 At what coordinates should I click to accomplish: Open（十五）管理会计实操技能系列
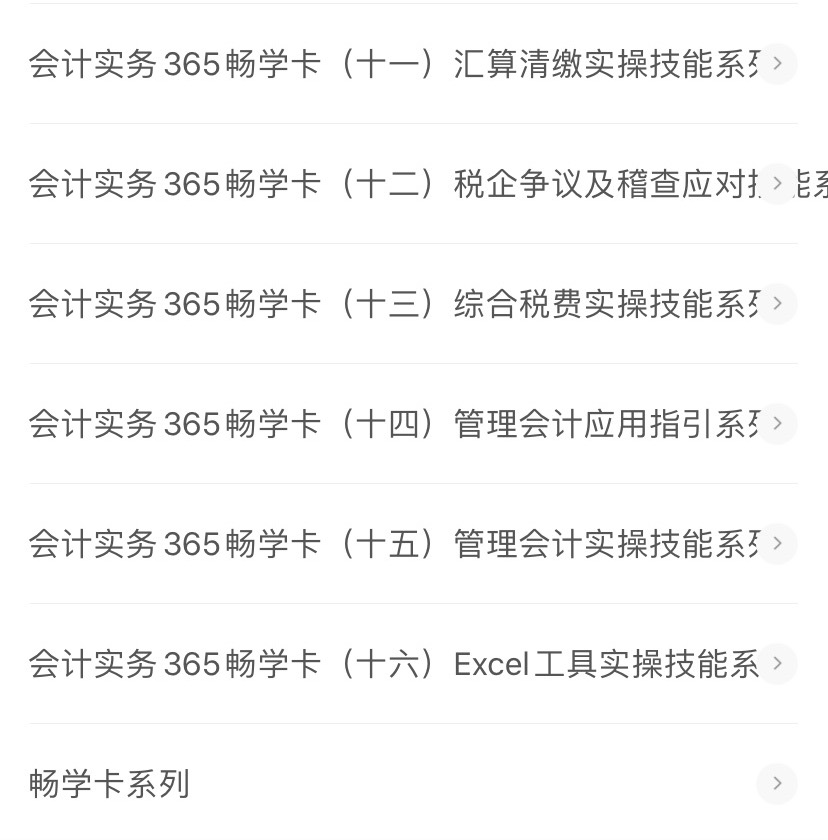pyautogui.click(x=390, y=543)
